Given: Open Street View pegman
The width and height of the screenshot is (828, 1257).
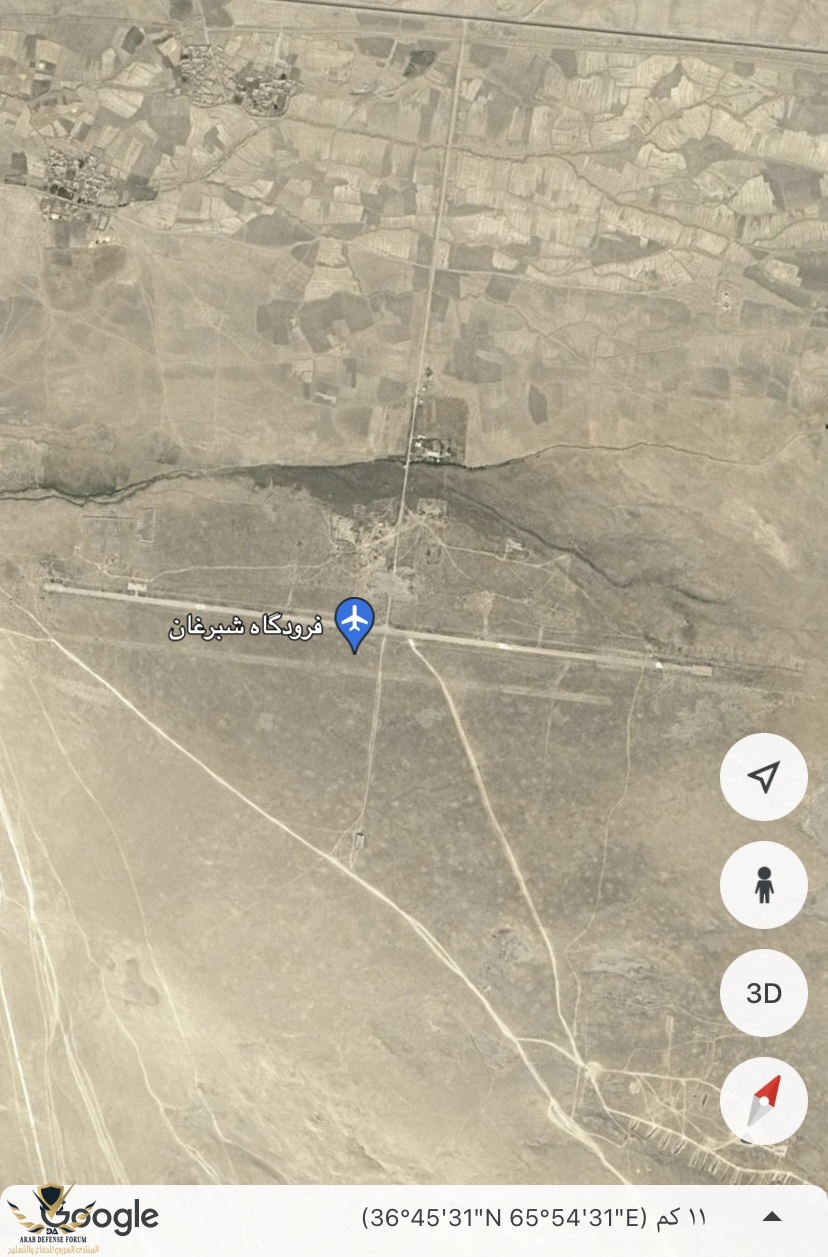Looking at the screenshot, I should [763, 884].
